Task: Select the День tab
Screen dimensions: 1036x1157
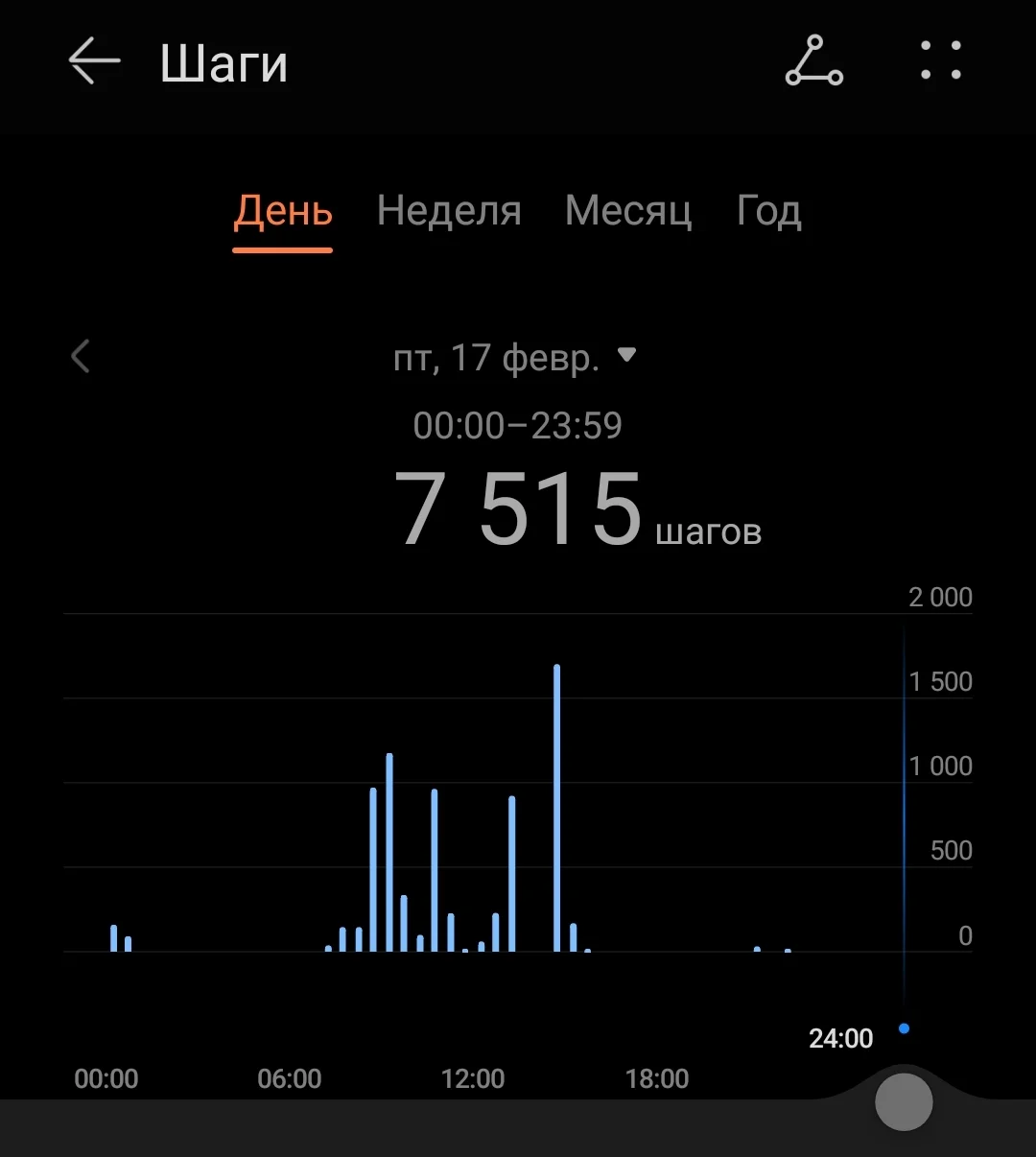Action: click(x=283, y=211)
